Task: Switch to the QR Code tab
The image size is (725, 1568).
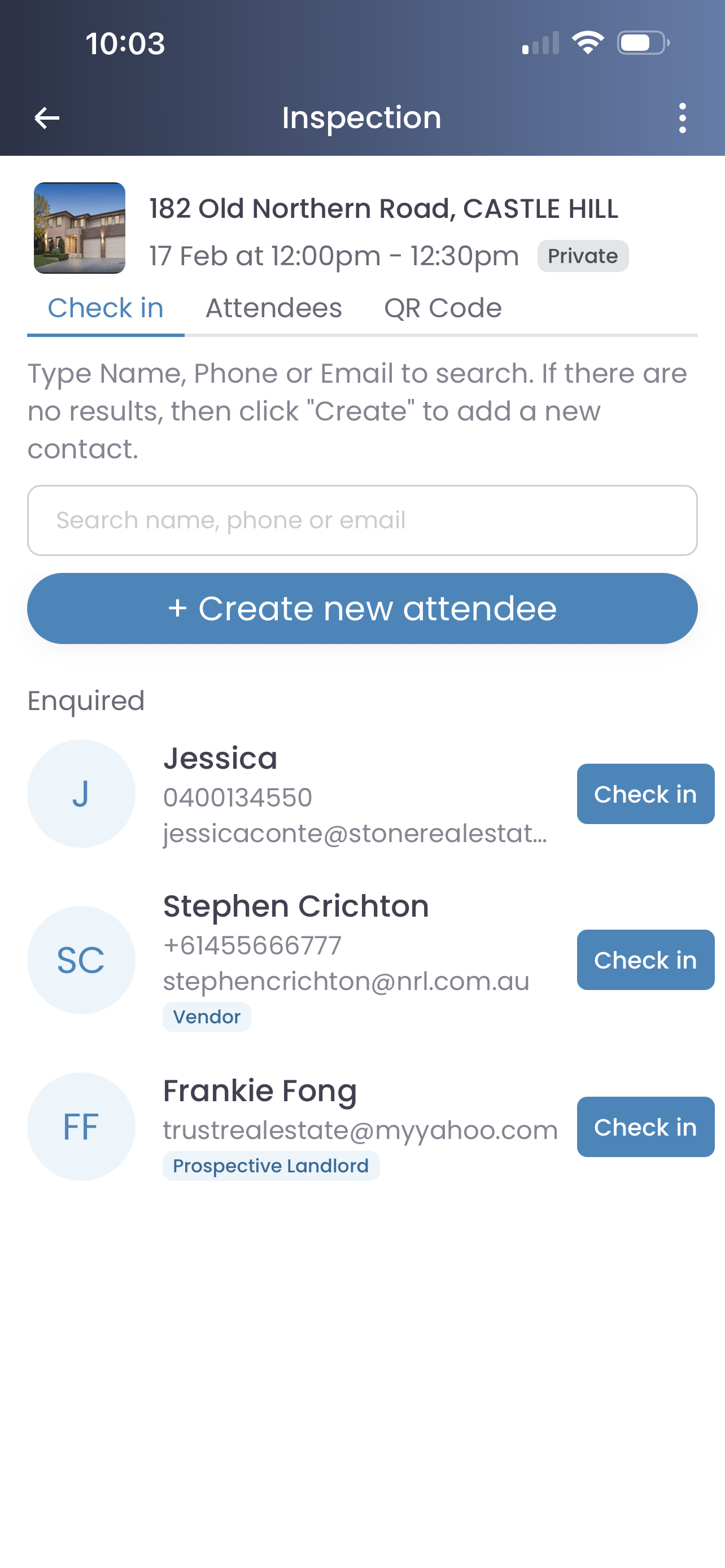Action: click(x=443, y=308)
